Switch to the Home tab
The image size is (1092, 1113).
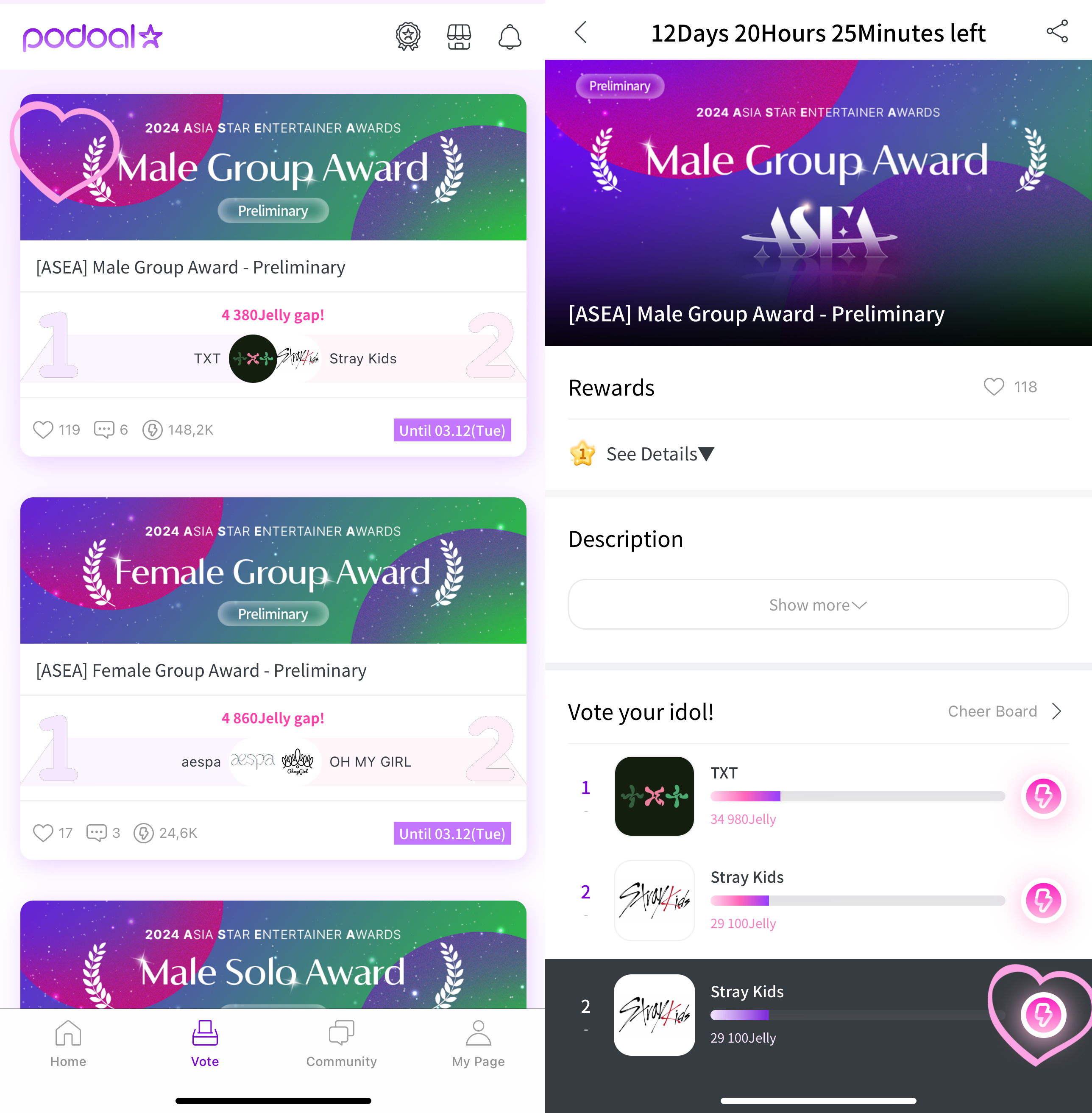pyautogui.click(x=68, y=1043)
